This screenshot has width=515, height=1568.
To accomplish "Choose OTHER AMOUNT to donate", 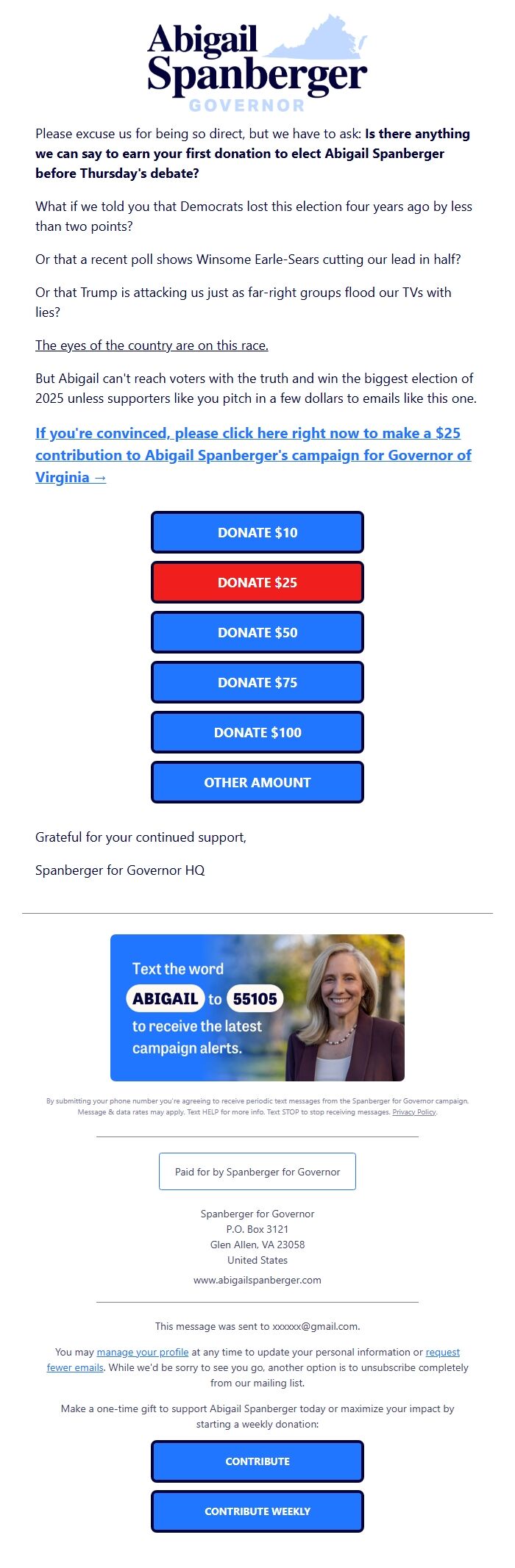I will click(x=257, y=782).
